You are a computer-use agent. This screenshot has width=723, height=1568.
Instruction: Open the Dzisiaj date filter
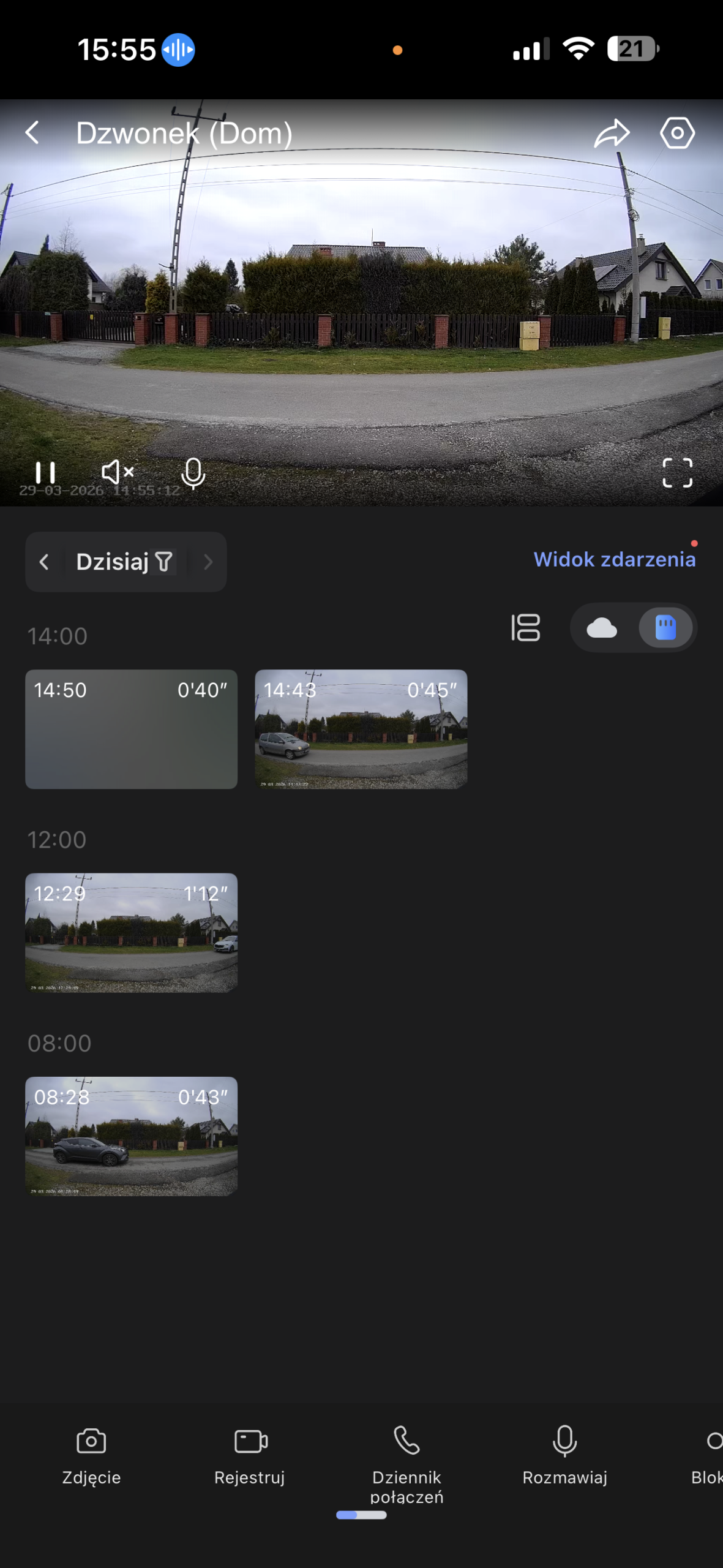(125, 562)
